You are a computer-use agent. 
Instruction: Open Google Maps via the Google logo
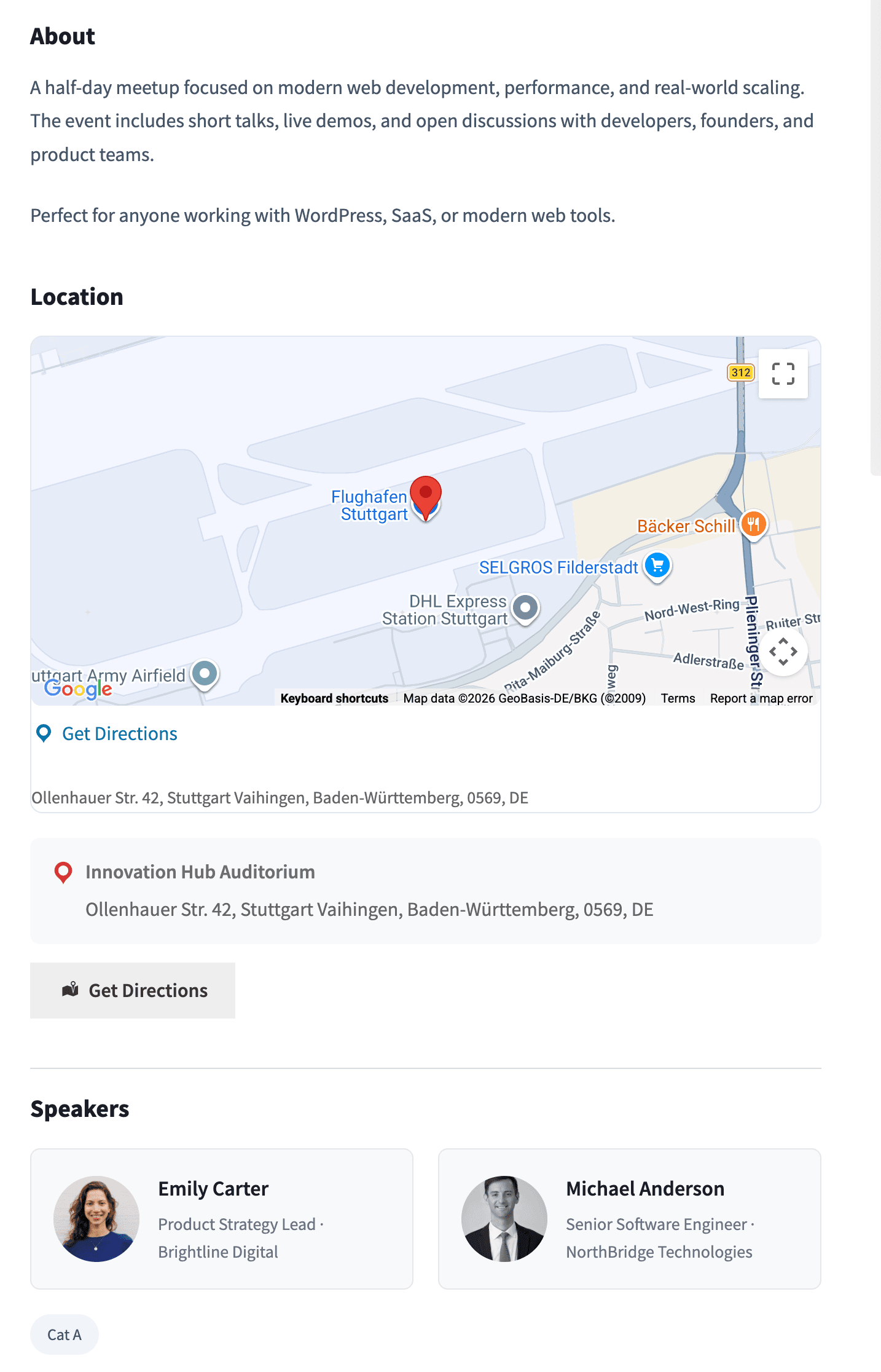click(x=78, y=689)
